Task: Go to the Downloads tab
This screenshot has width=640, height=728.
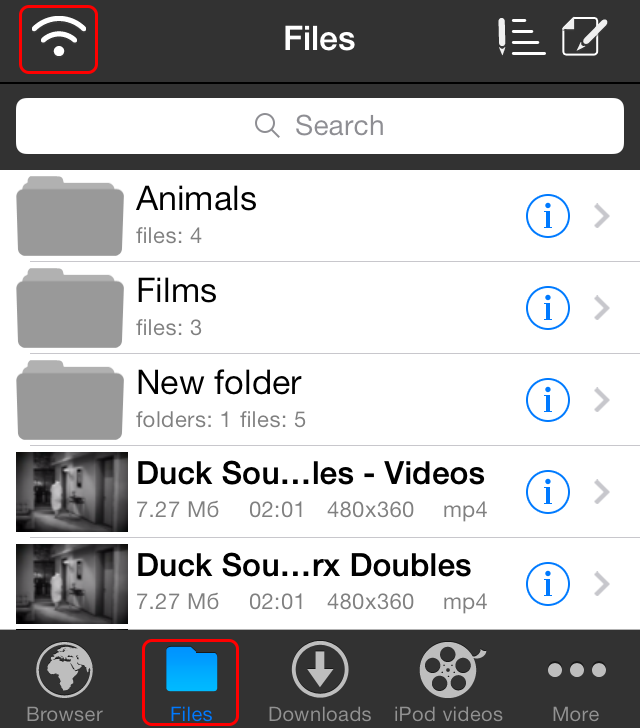Action: coord(320,682)
